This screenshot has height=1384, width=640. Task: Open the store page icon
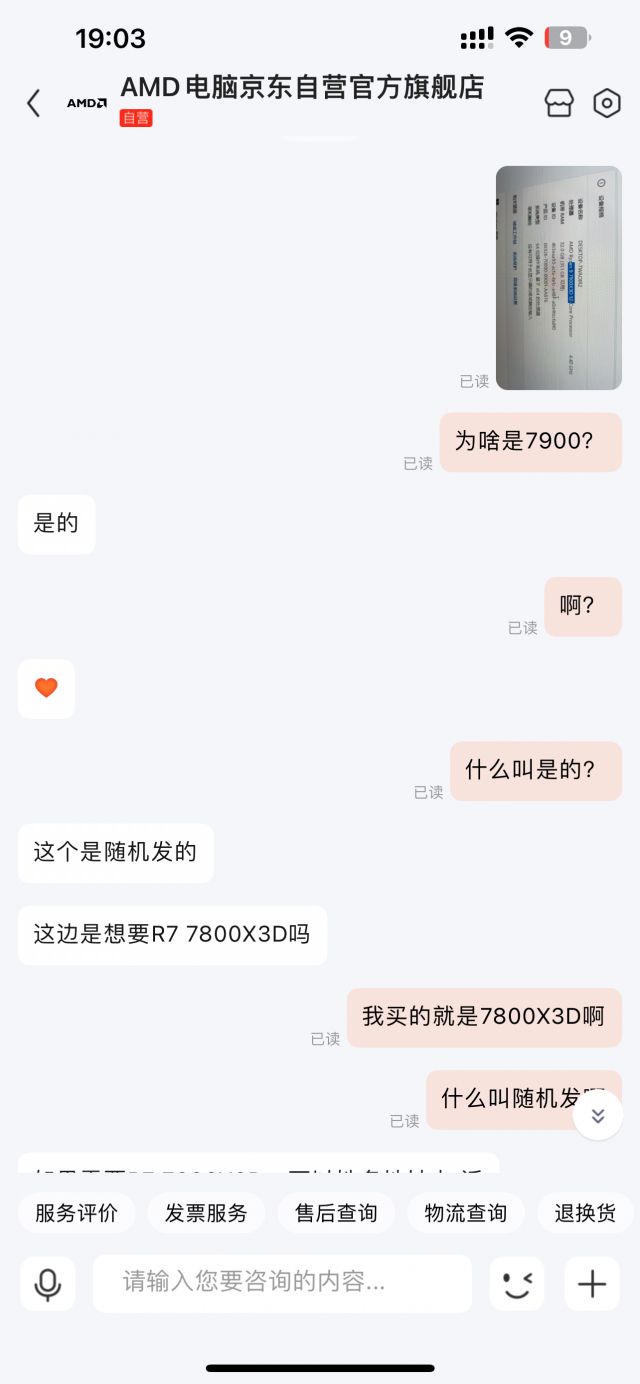[559, 103]
